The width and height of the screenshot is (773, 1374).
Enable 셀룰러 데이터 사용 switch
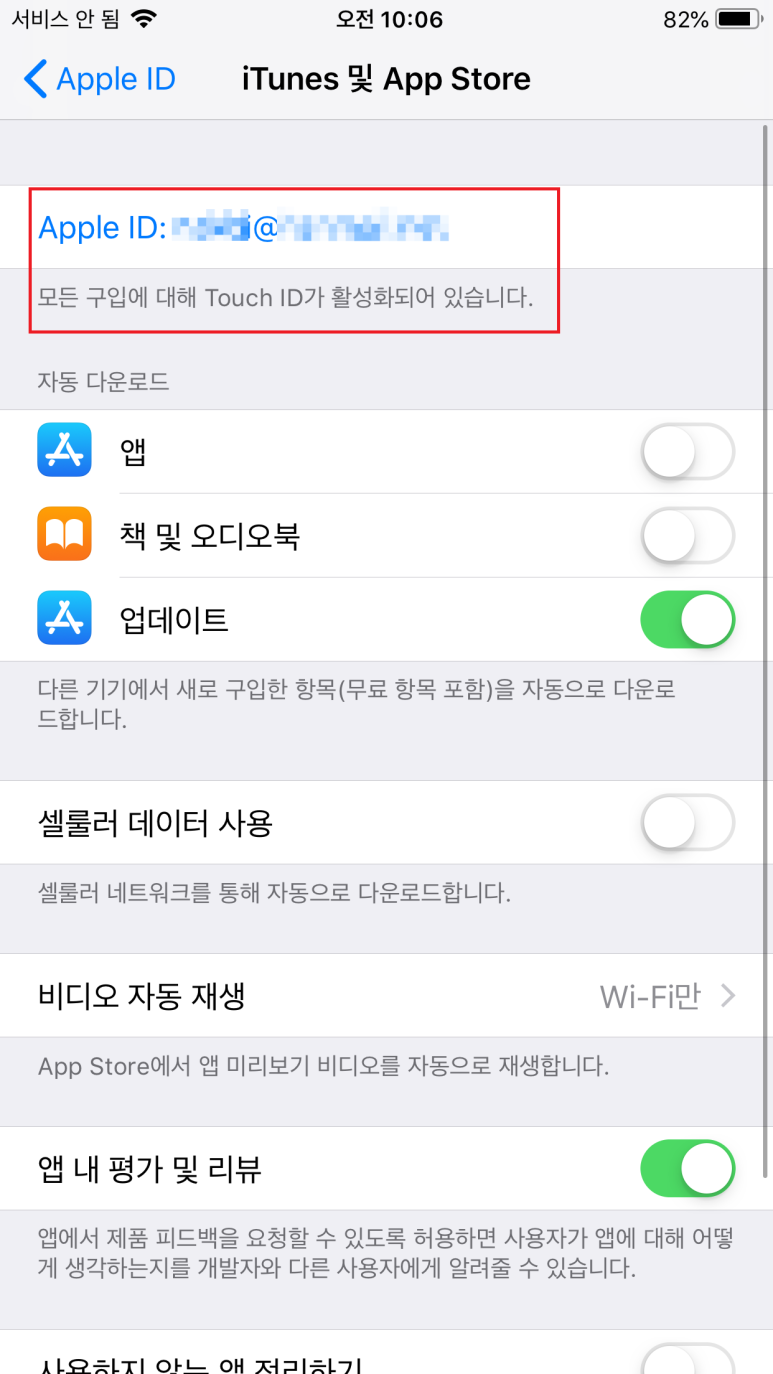687,823
